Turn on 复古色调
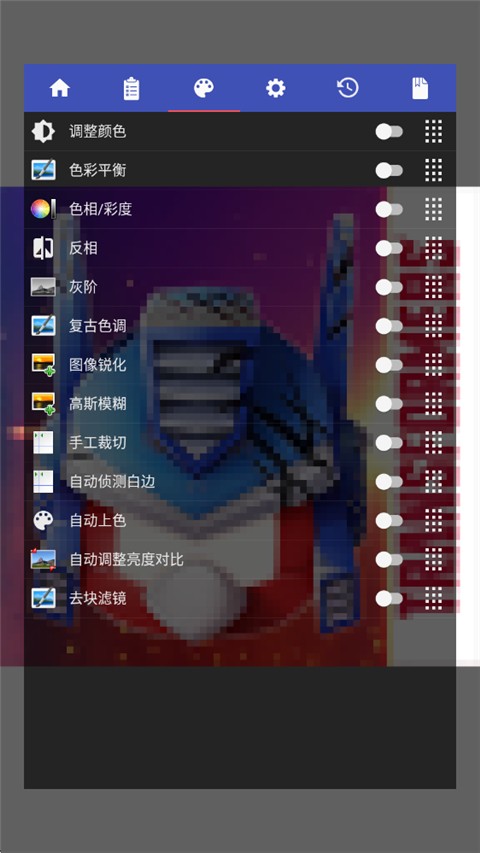This screenshot has width=480, height=853. 389,326
